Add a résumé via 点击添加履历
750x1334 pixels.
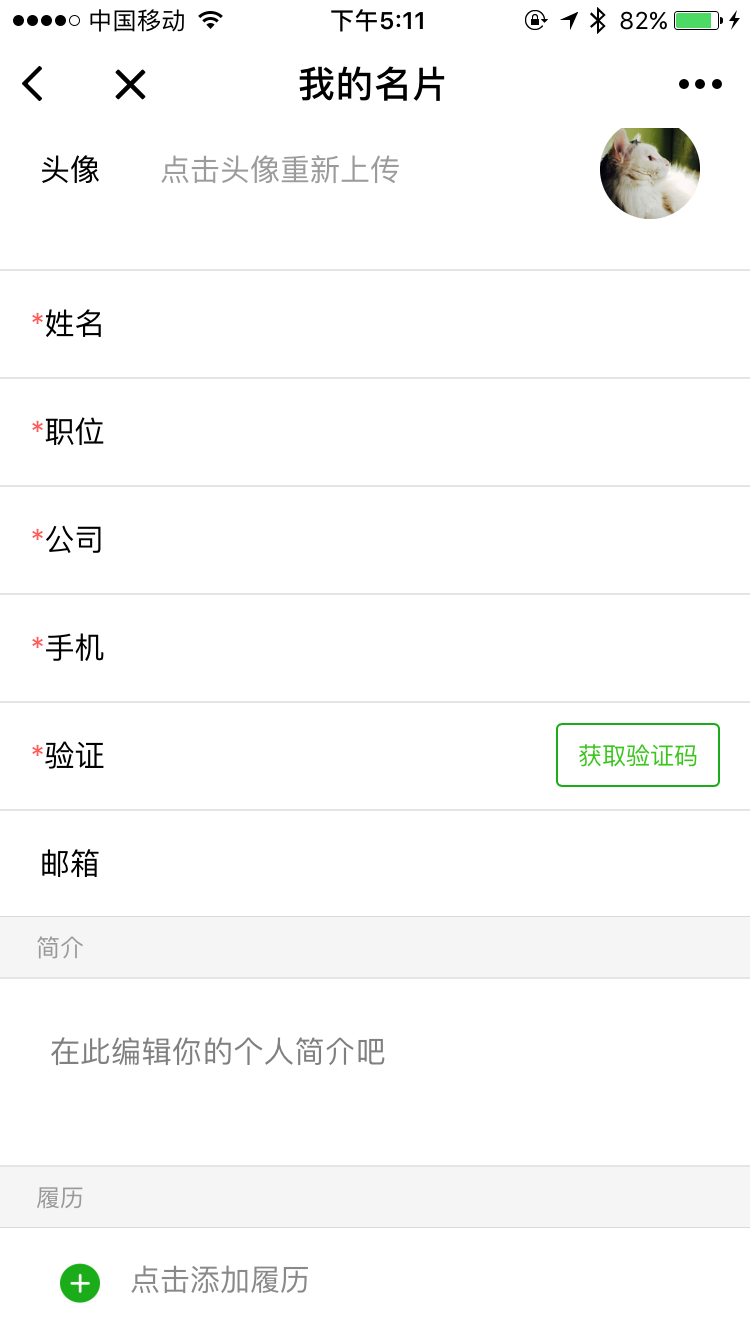coord(219,1280)
